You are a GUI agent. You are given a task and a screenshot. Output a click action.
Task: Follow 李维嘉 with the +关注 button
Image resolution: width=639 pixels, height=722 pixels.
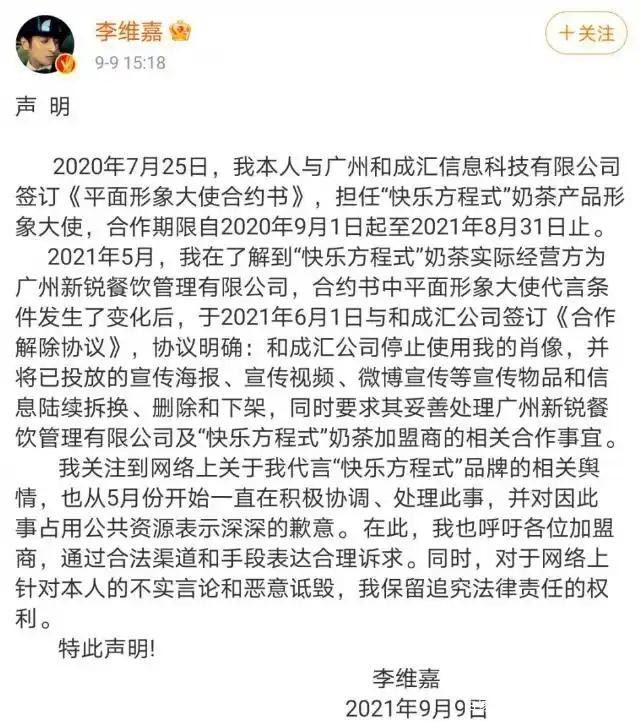pyautogui.click(x=585, y=33)
